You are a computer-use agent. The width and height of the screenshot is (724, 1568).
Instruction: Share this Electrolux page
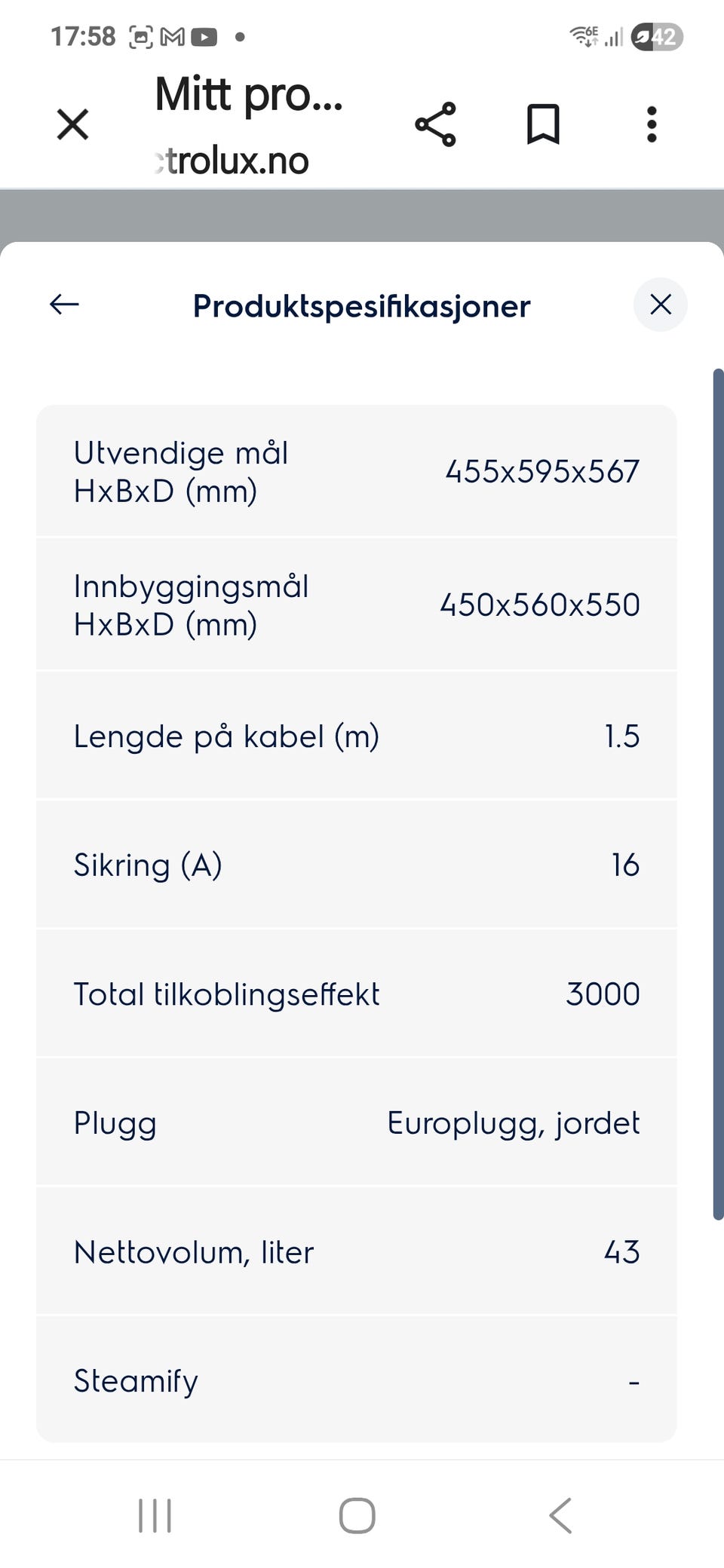(435, 124)
